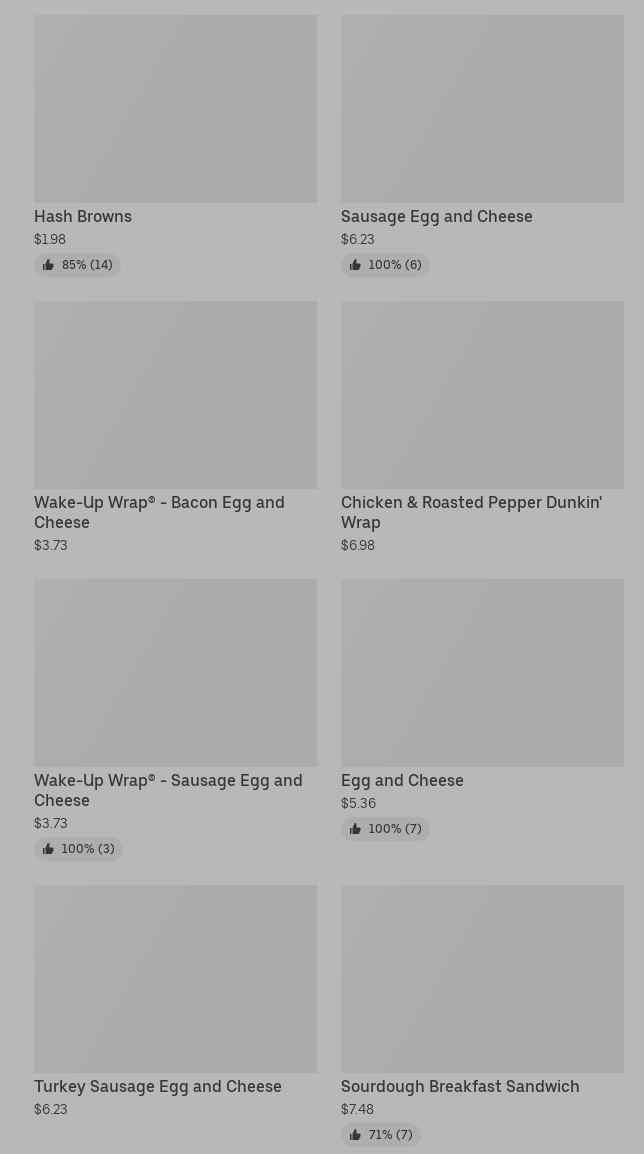Select Turkey Sausage Egg and Cheese
This screenshot has height=1154, width=644.
[x=175, y=1001]
